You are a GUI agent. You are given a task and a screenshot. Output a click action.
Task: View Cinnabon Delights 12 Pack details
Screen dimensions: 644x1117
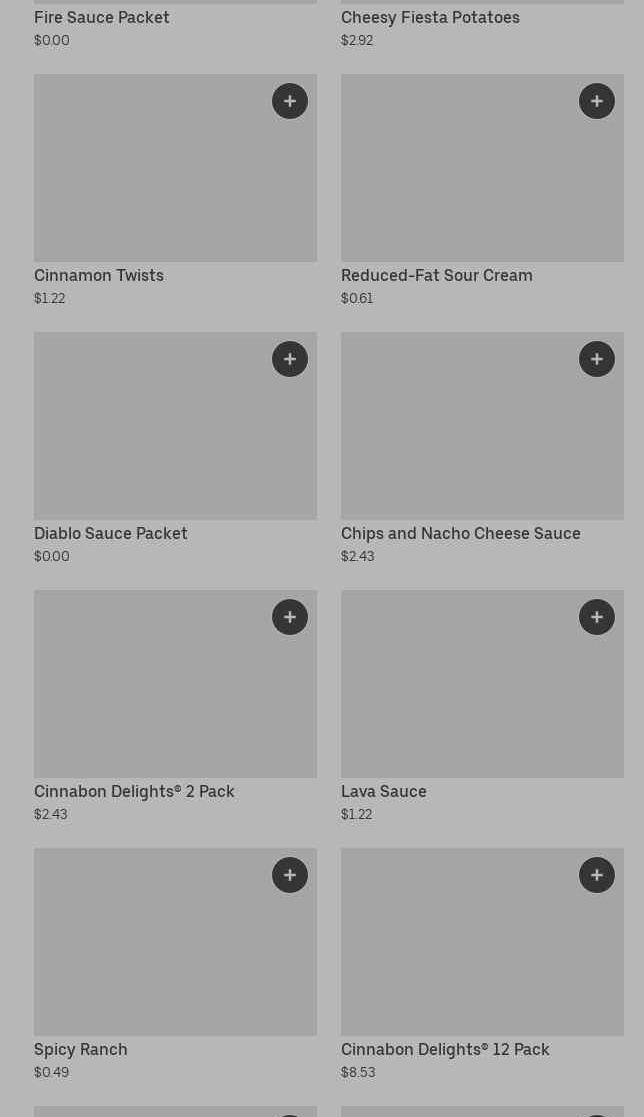click(x=460, y=955)
